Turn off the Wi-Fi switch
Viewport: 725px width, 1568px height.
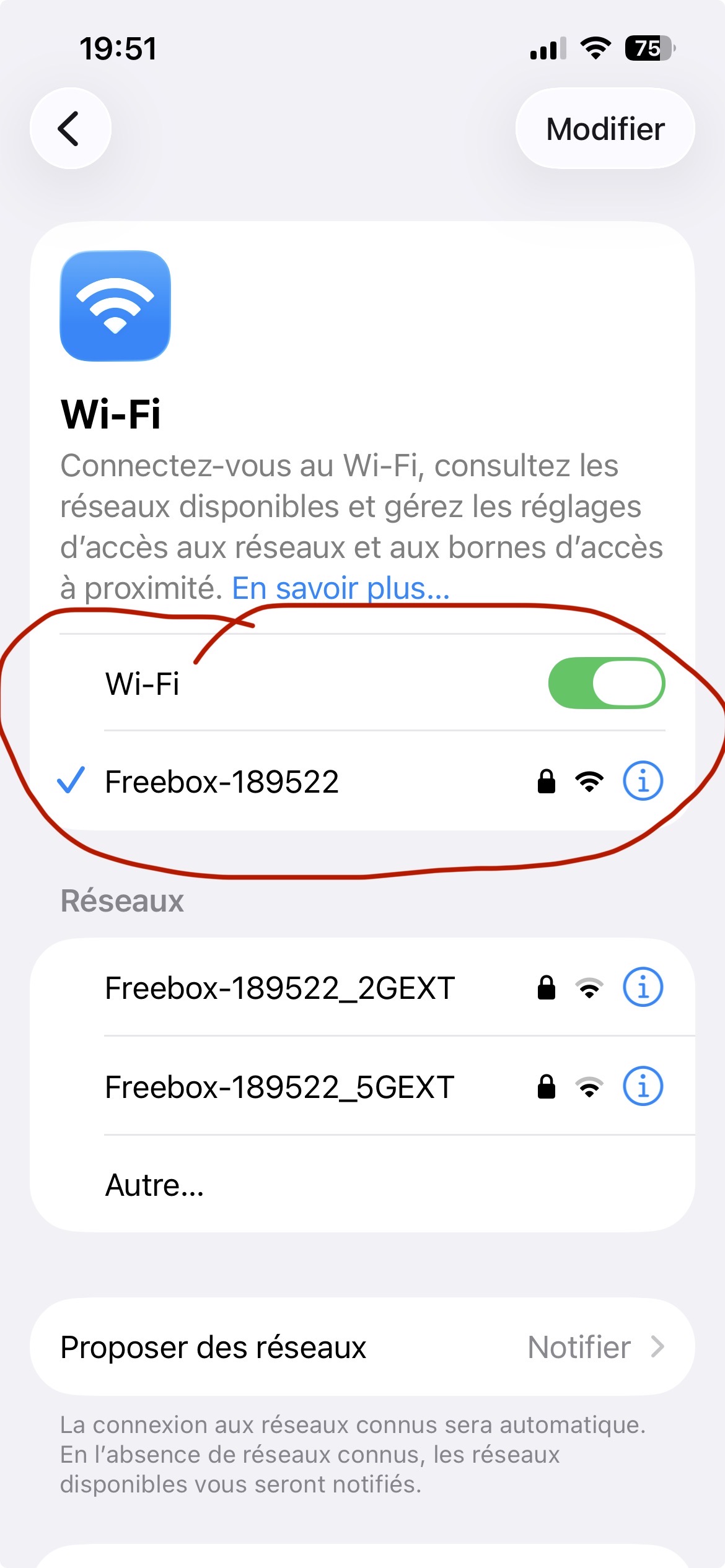[606, 683]
